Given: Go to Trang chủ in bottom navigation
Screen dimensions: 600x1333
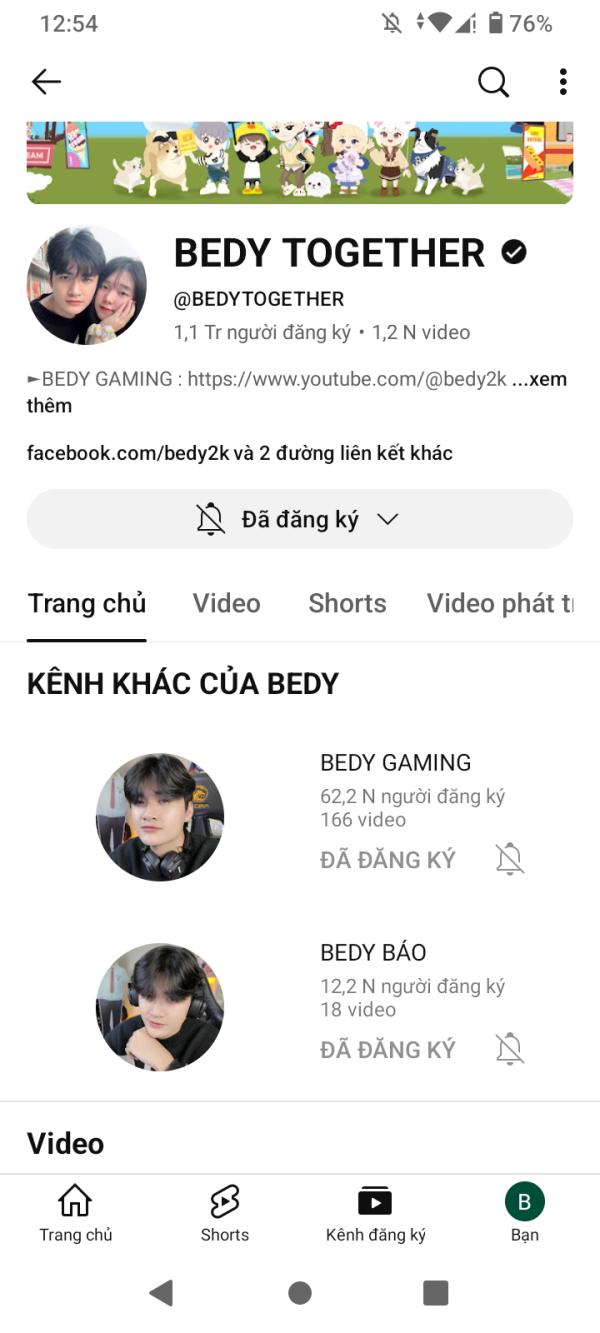Looking at the screenshot, I should pyautogui.click(x=75, y=1213).
